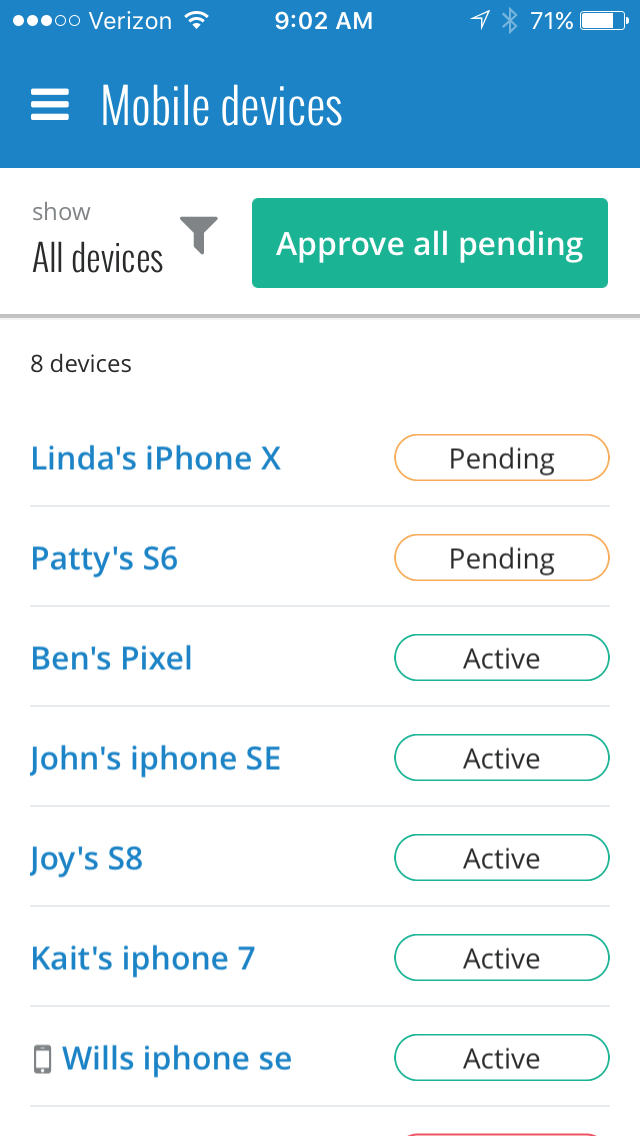
Task: Tap Active status for Joy's S8
Action: pos(502,858)
